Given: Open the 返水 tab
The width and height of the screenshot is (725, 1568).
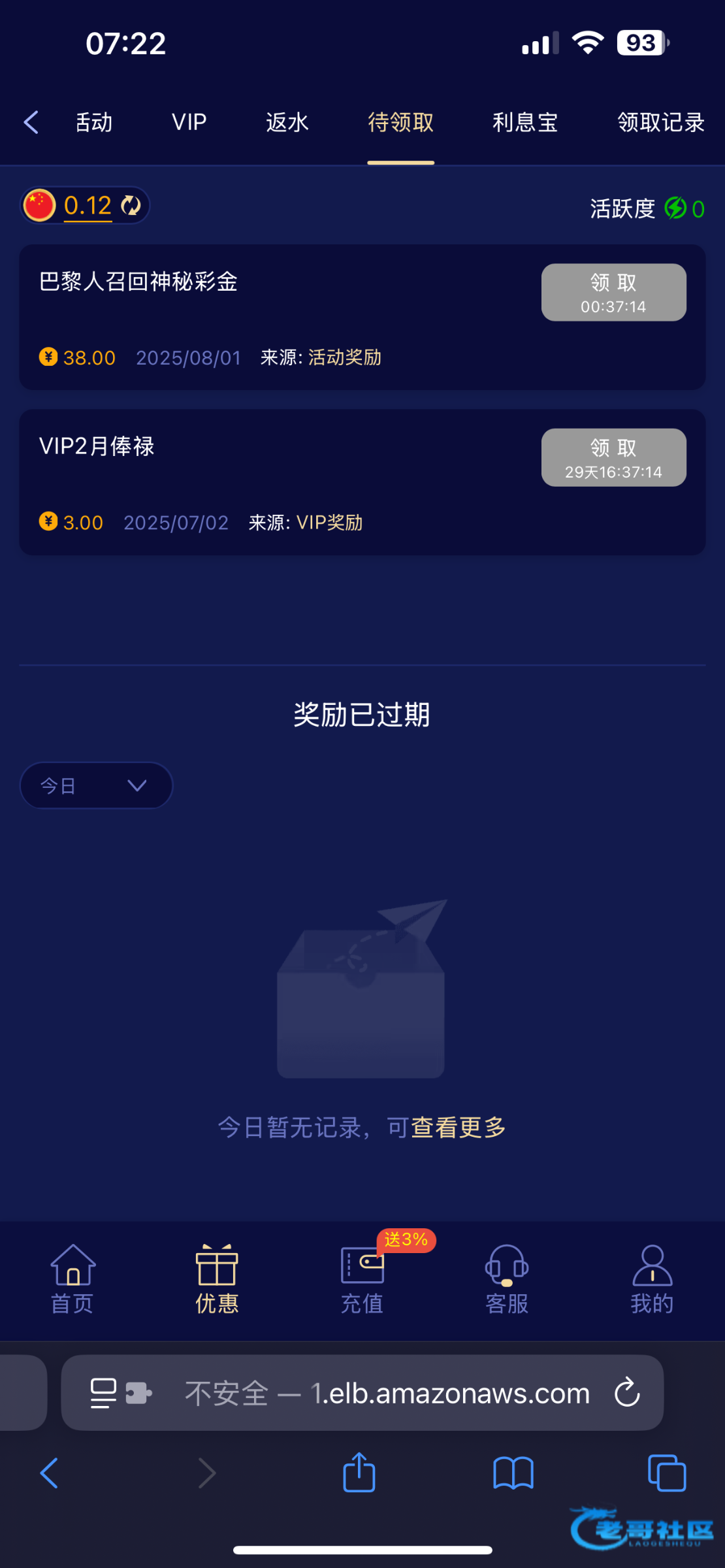Looking at the screenshot, I should (x=287, y=122).
